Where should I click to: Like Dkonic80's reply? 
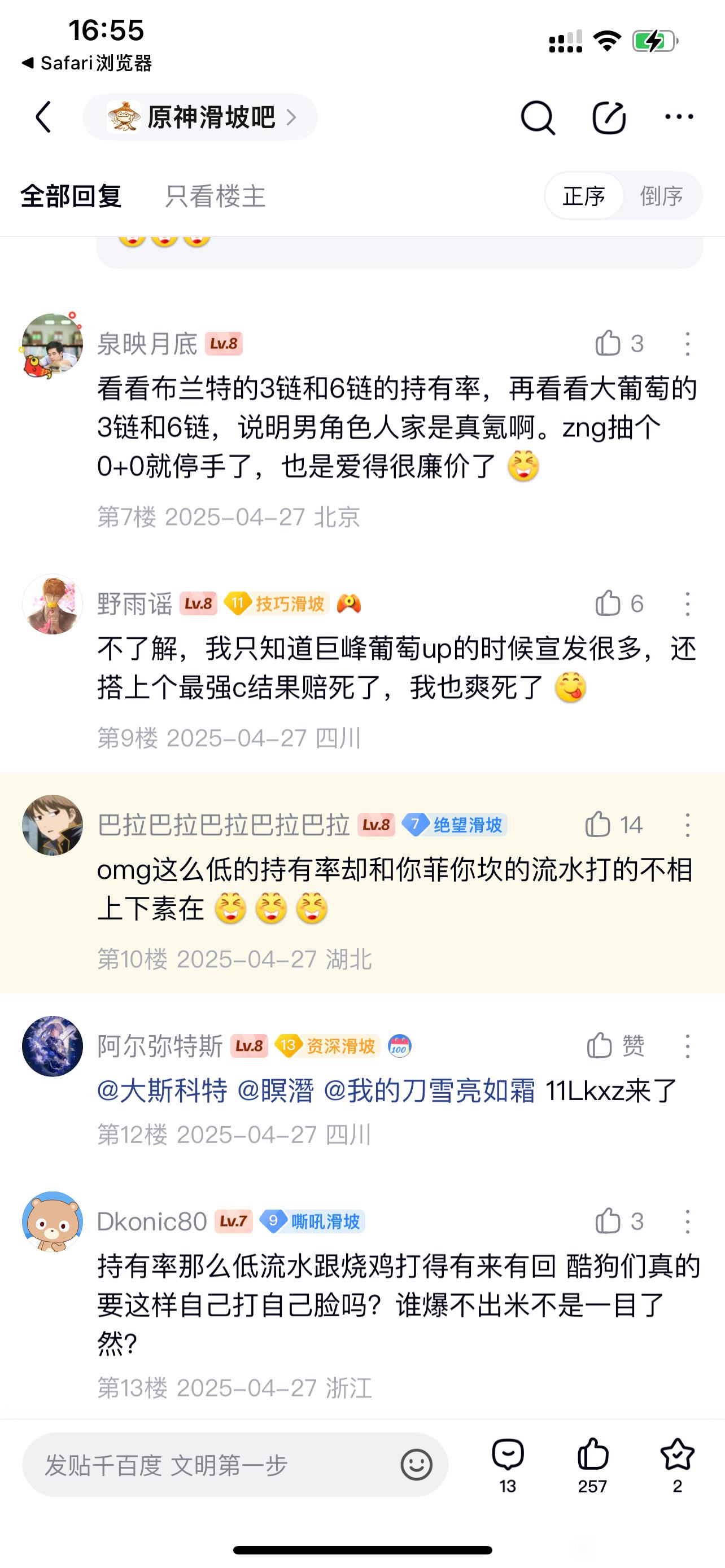click(608, 1221)
